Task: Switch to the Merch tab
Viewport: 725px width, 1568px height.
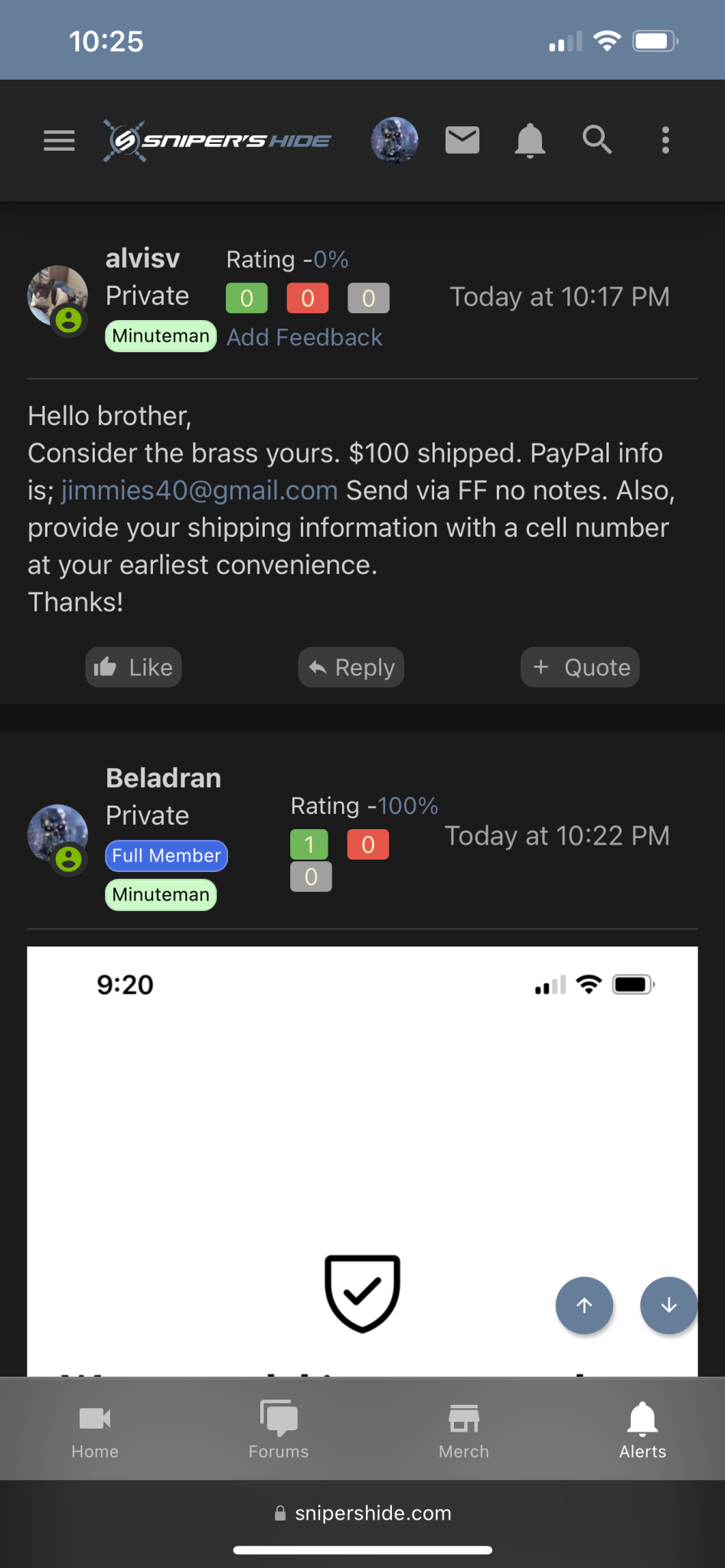Action: pos(464,1429)
